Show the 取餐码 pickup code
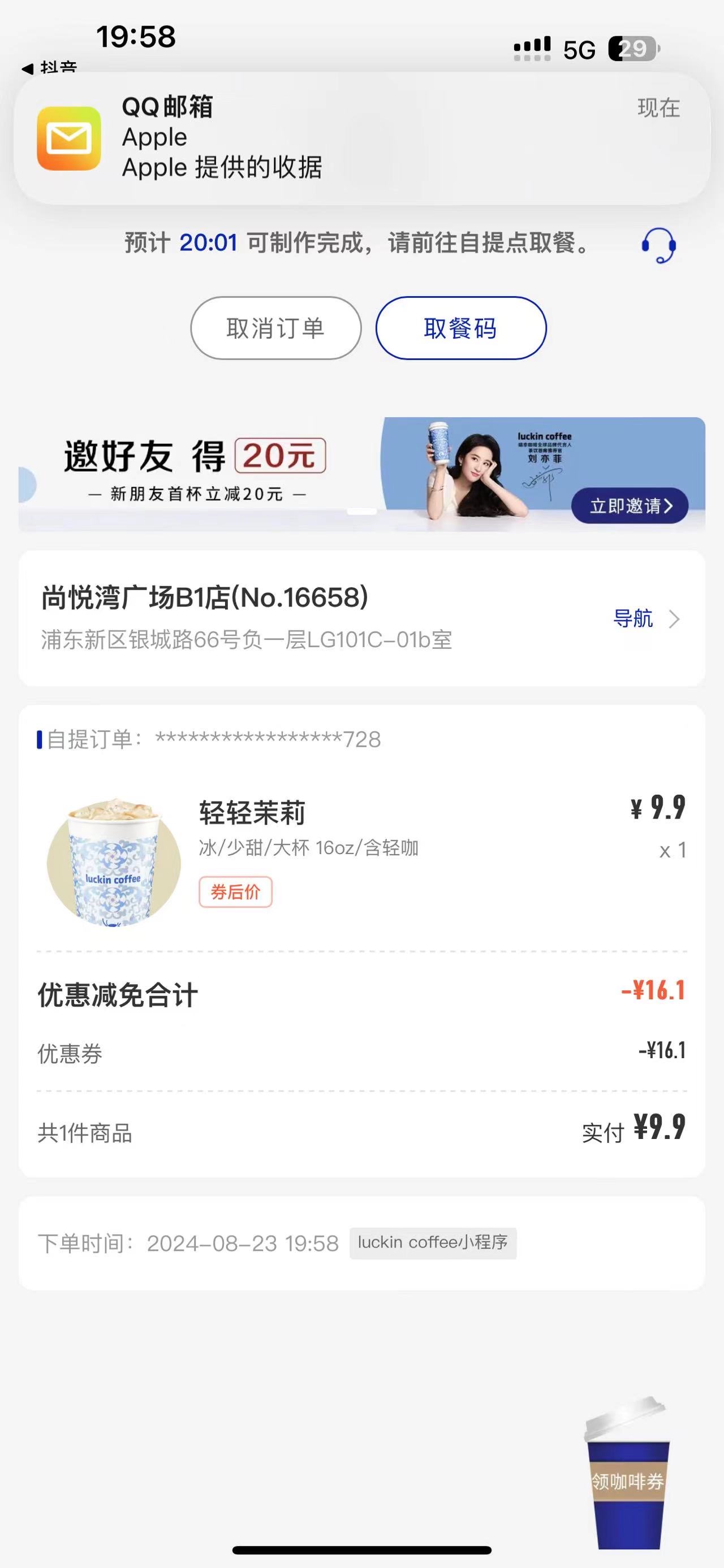This screenshot has height=1568, width=724. pyautogui.click(x=460, y=328)
